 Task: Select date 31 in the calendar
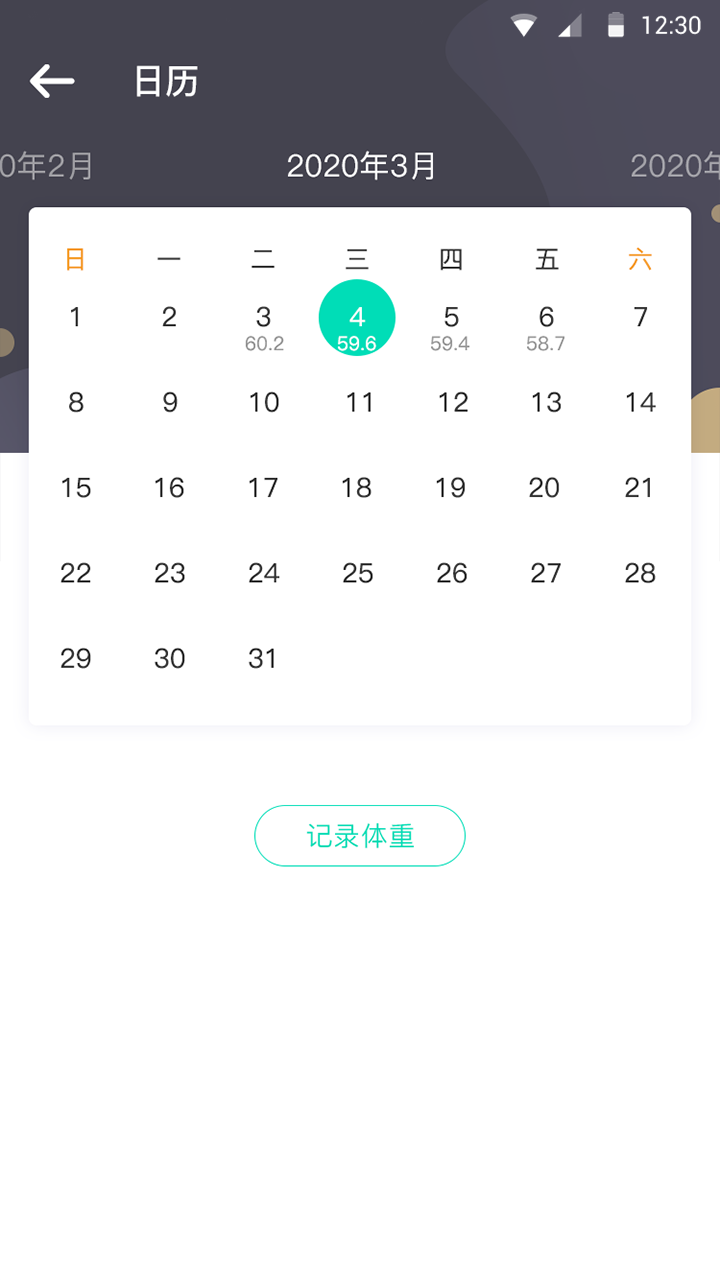point(263,658)
